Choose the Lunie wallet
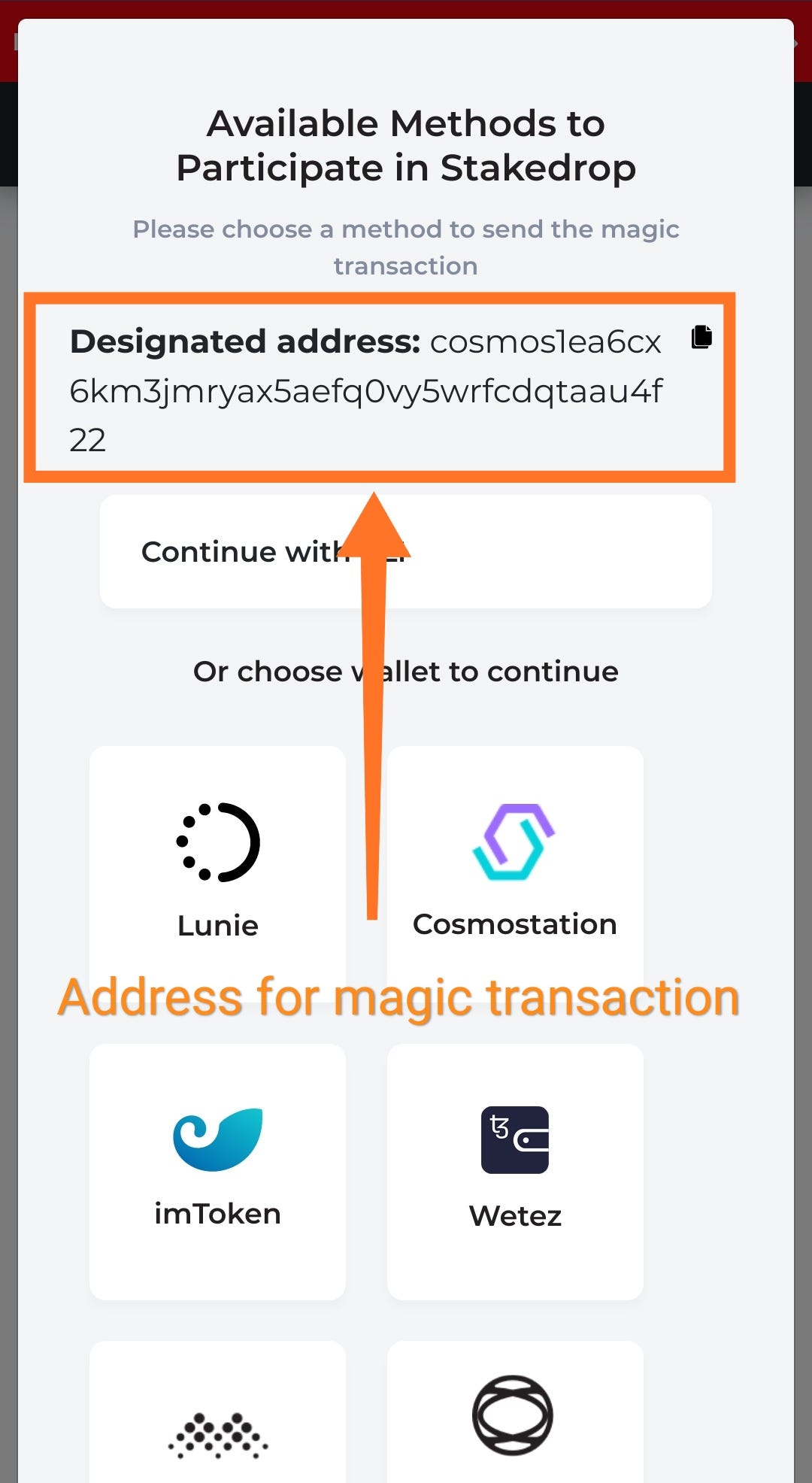Image resolution: width=812 pixels, height=1483 pixels. click(x=217, y=872)
